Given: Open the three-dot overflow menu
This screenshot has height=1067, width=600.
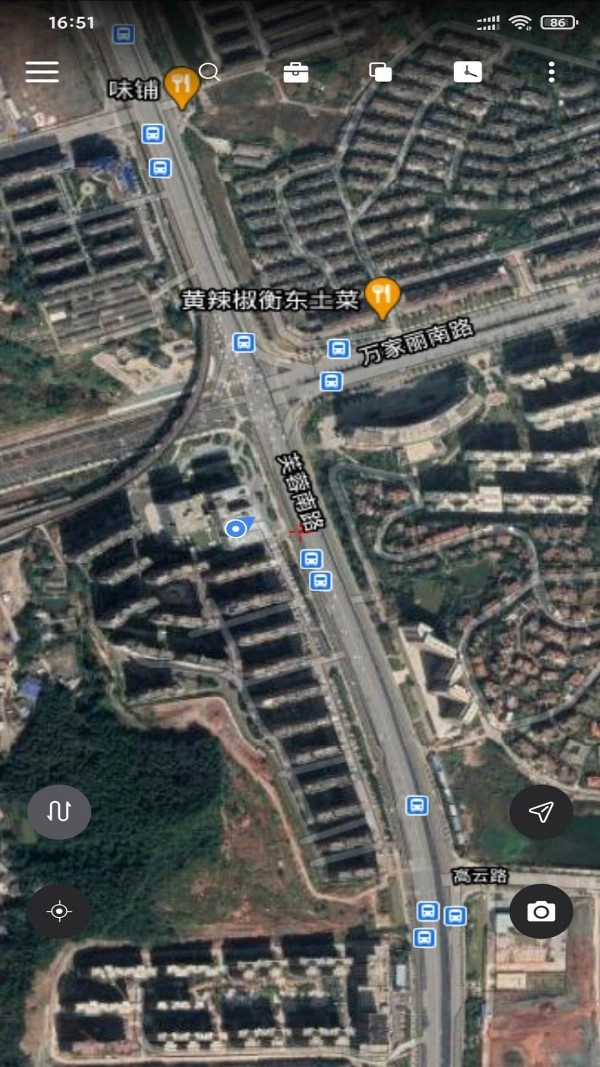Looking at the screenshot, I should pos(551,71).
